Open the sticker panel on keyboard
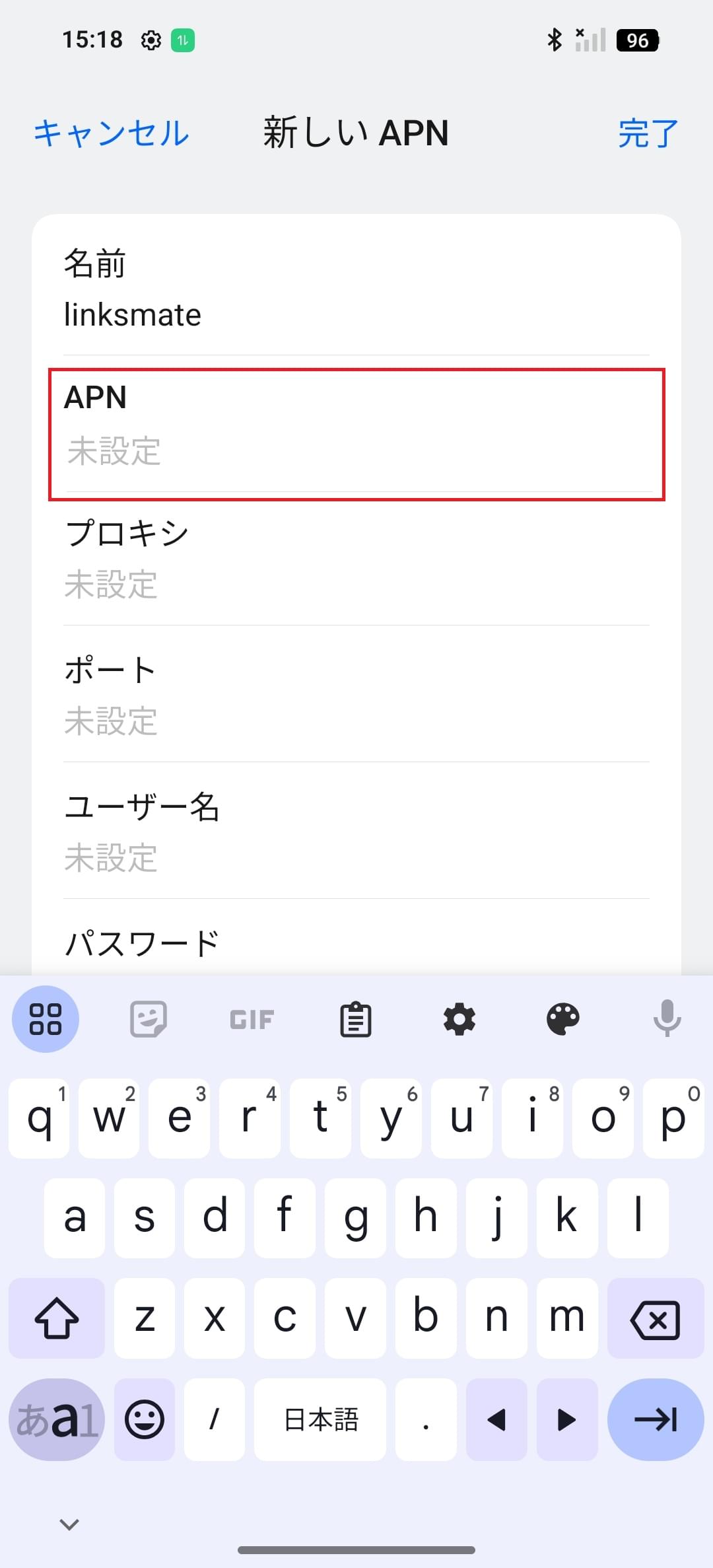The width and height of the screenshot is (713, 1568). pyautogui.click(x=149, y=1019)
